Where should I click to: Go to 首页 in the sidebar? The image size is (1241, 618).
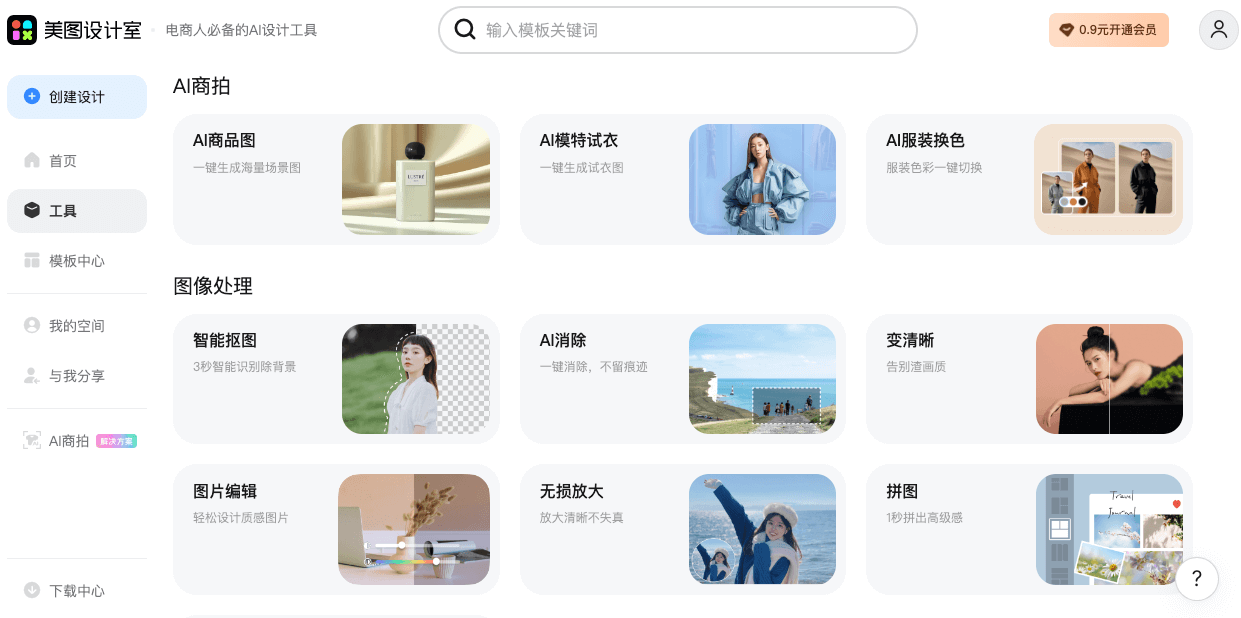click(x=64, y=161)
